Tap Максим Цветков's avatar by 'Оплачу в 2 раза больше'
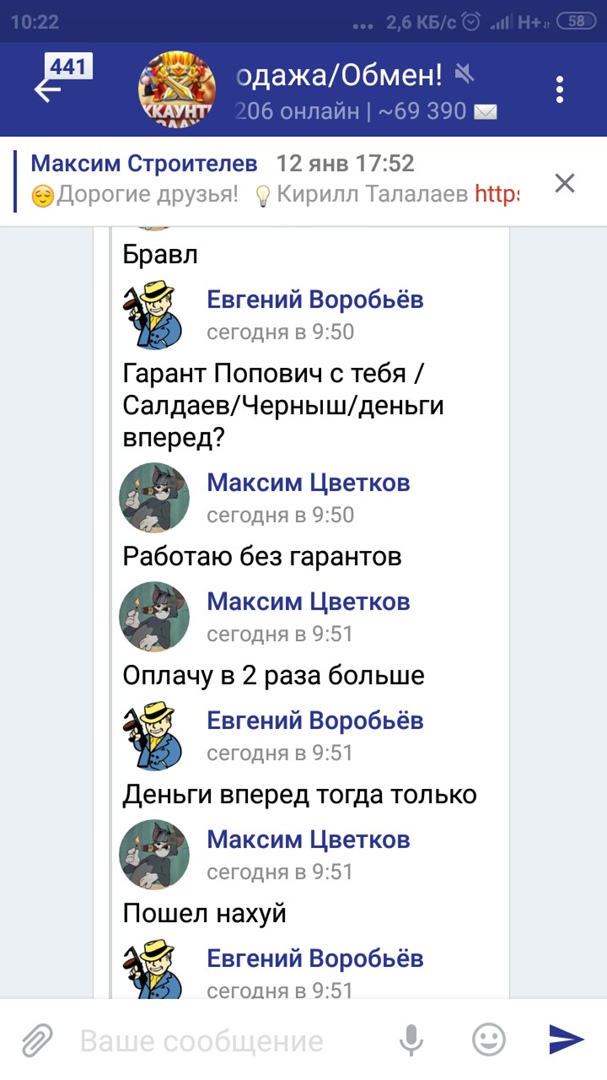 154,616
